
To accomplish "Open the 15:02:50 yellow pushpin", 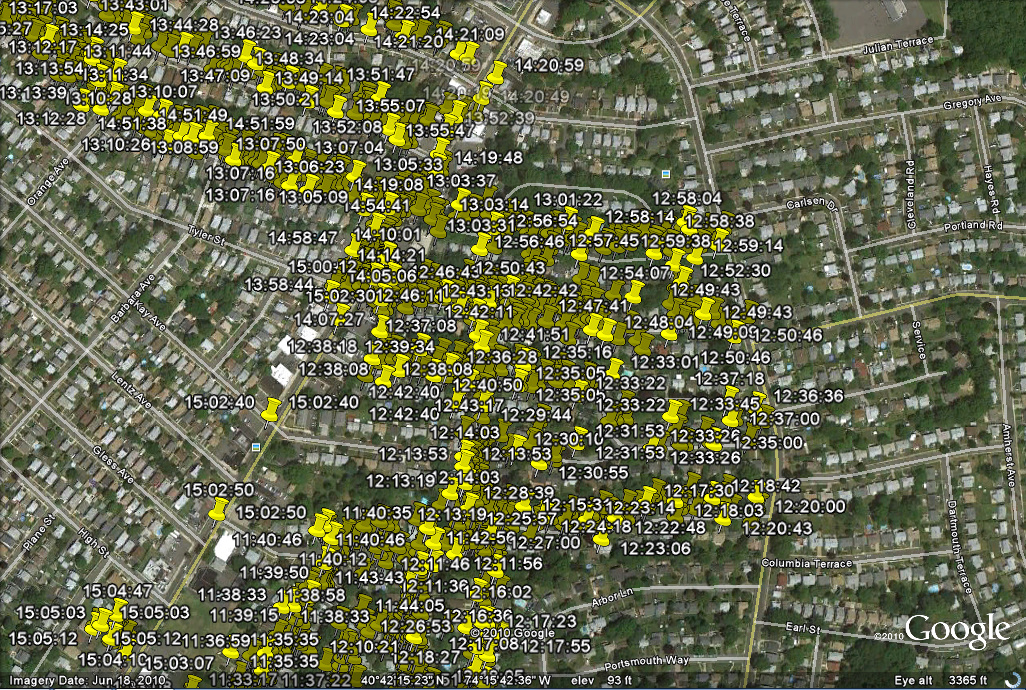I will pos(219,509).
